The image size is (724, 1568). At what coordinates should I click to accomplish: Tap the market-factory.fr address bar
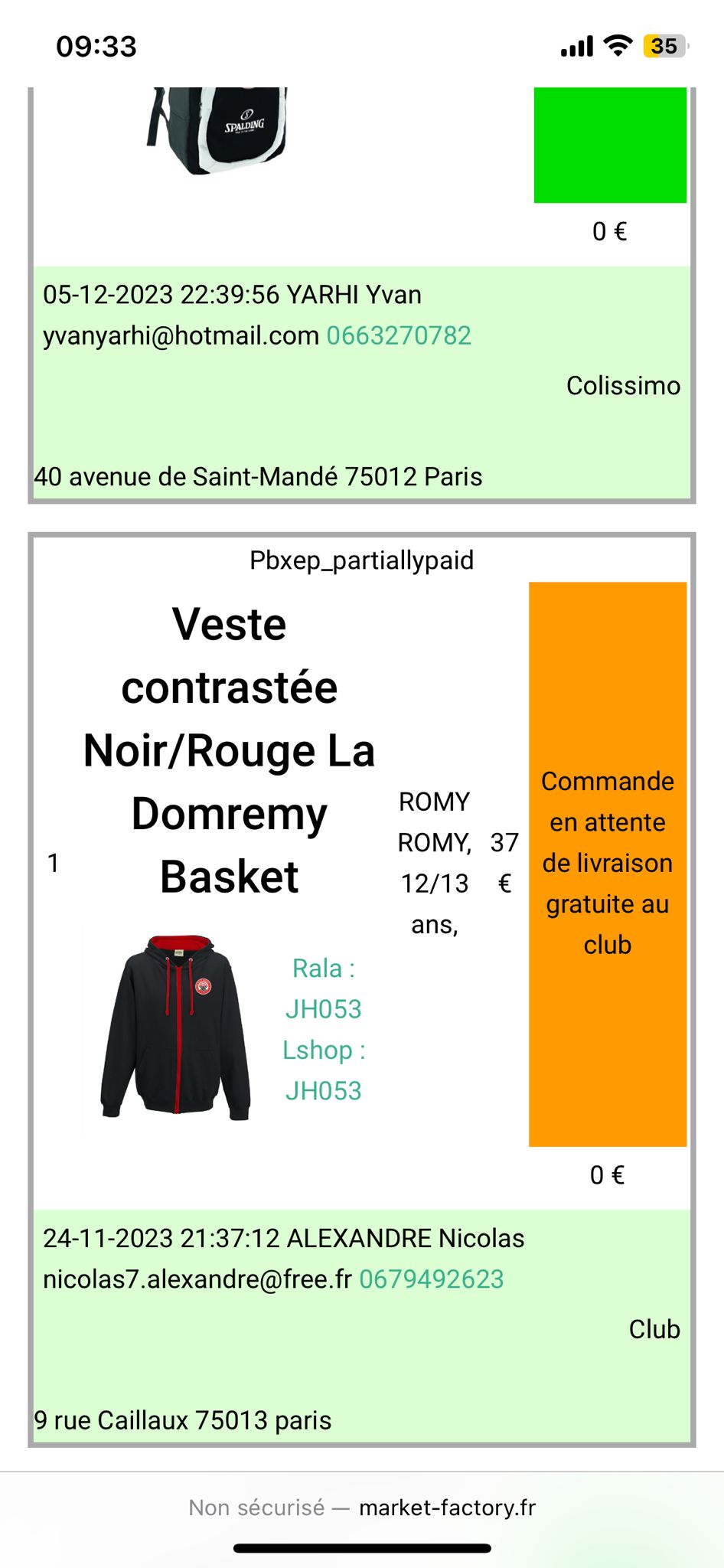click(x=362, y=1508)
